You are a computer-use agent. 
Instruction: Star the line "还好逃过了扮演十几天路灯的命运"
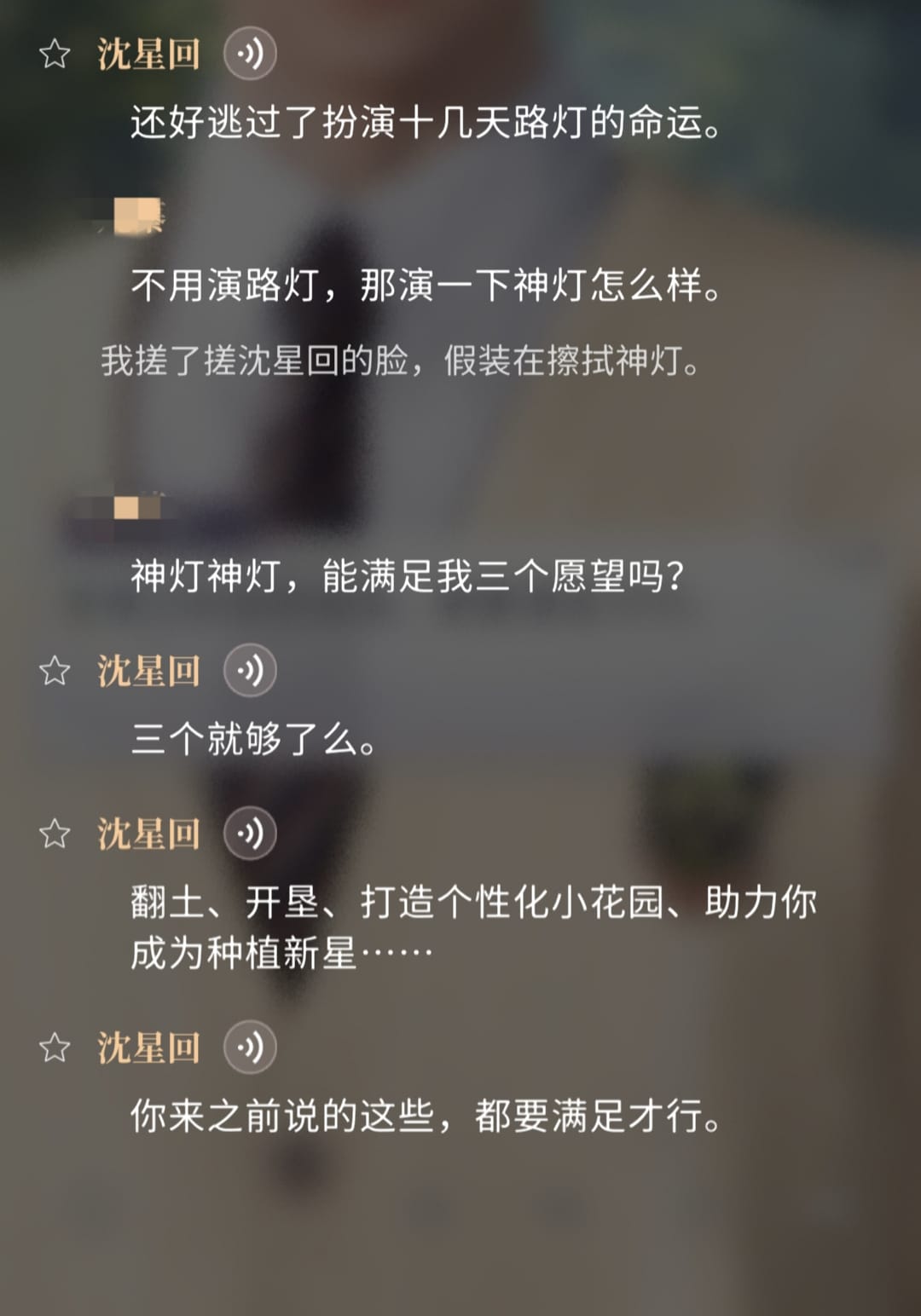55,54
